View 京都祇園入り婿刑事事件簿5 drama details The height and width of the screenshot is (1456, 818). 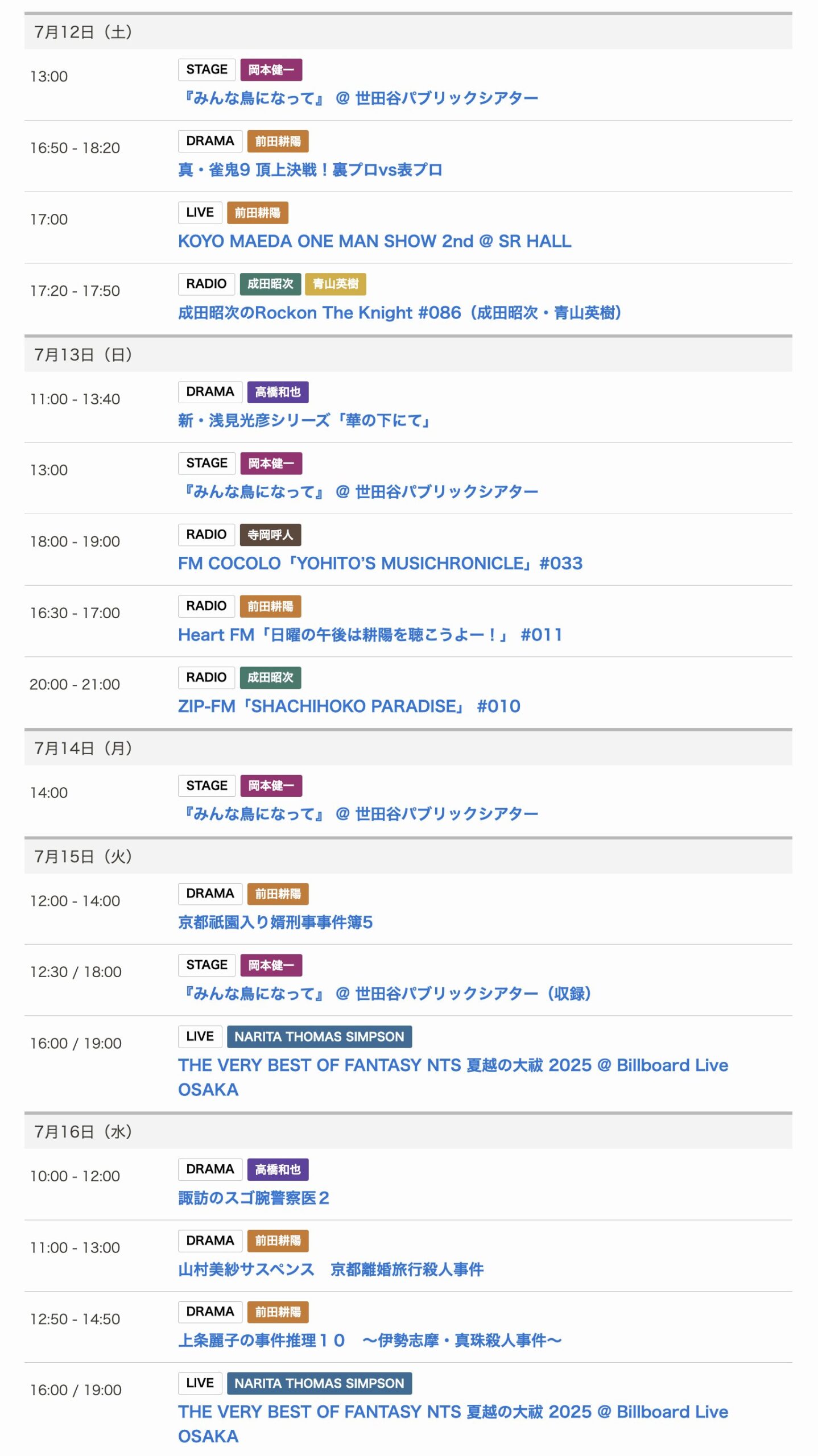[x=275, y=922]
